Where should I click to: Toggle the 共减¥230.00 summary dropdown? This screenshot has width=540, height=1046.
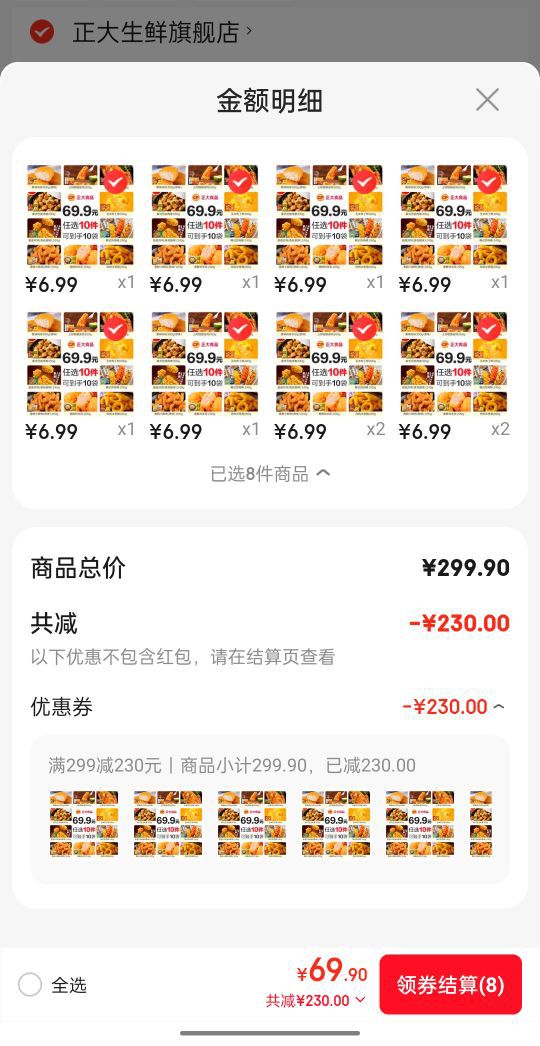pos(316,1001)
